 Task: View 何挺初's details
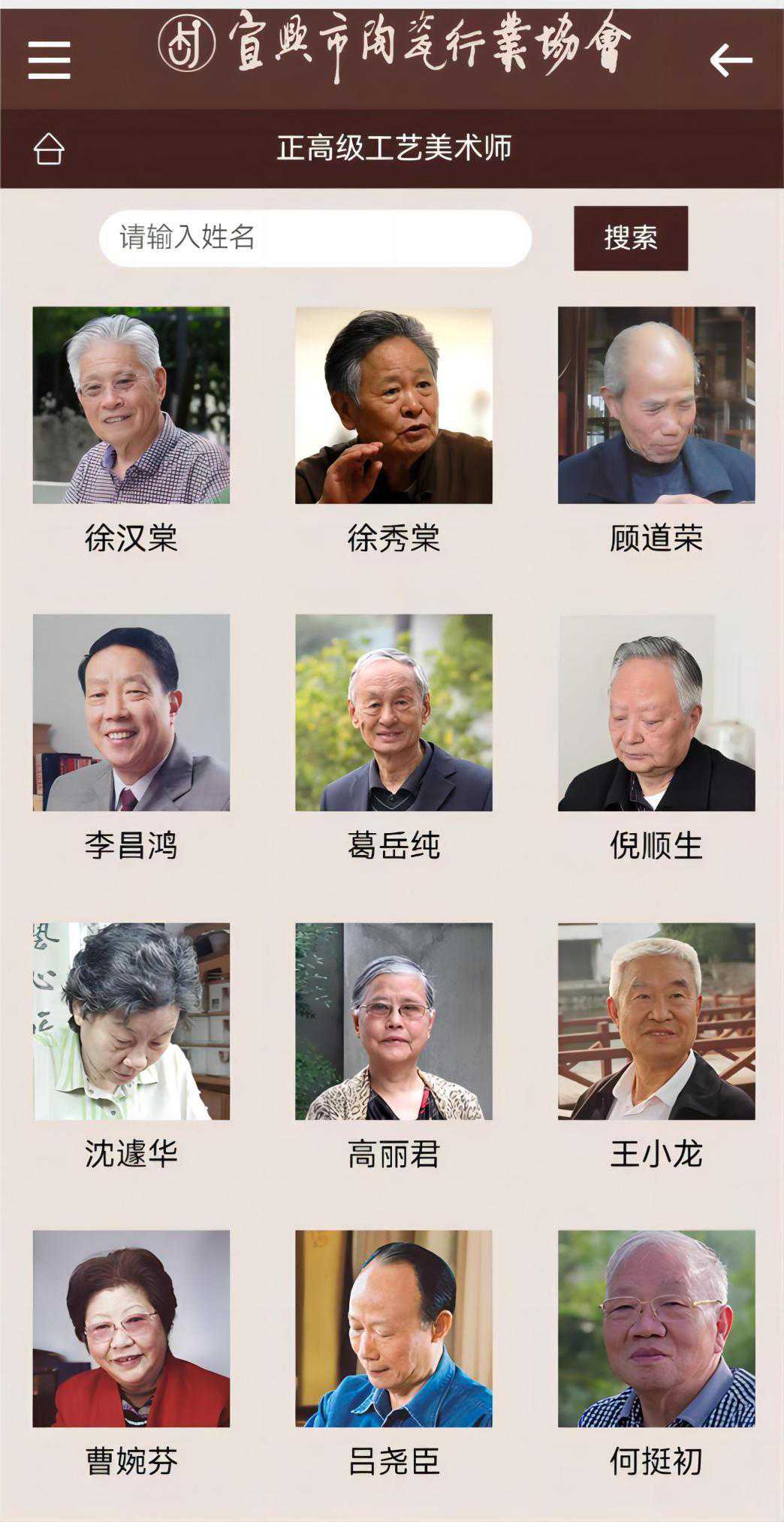click(656, 1328)
